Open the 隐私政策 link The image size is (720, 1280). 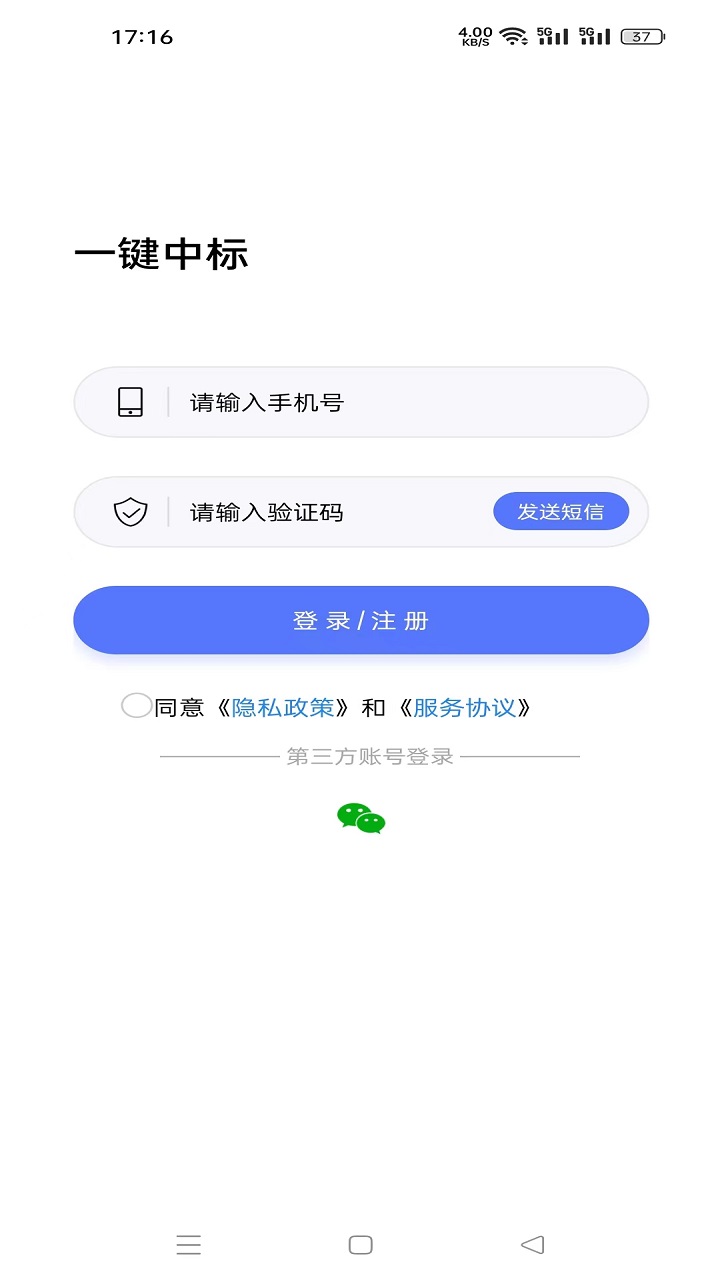[283, 708]
